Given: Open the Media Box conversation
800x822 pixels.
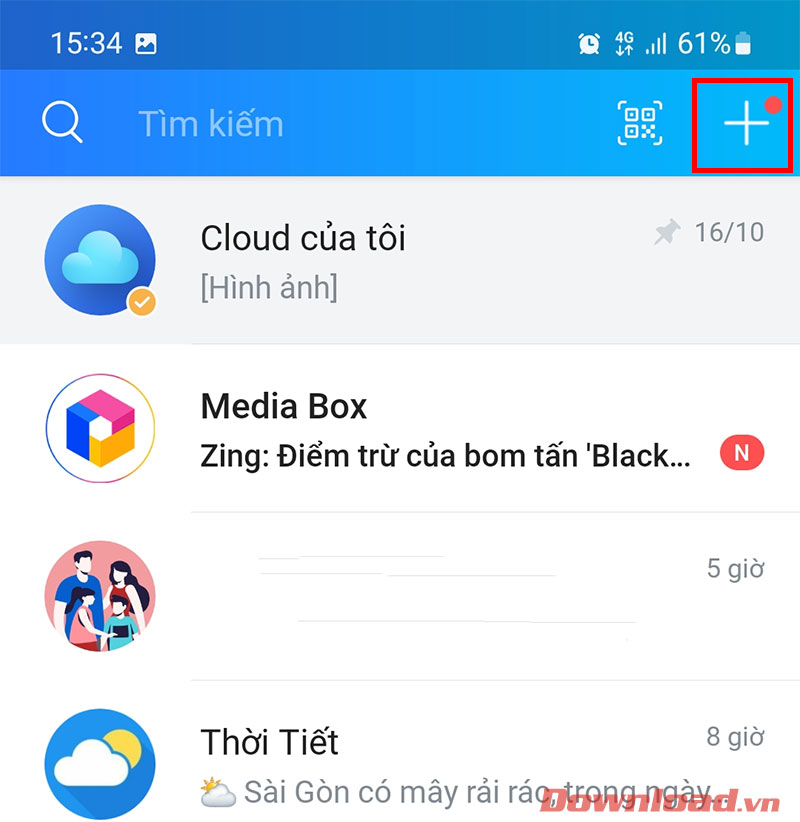Looking at the screenshot, I should pyautogui.click(x=400, y=428).
